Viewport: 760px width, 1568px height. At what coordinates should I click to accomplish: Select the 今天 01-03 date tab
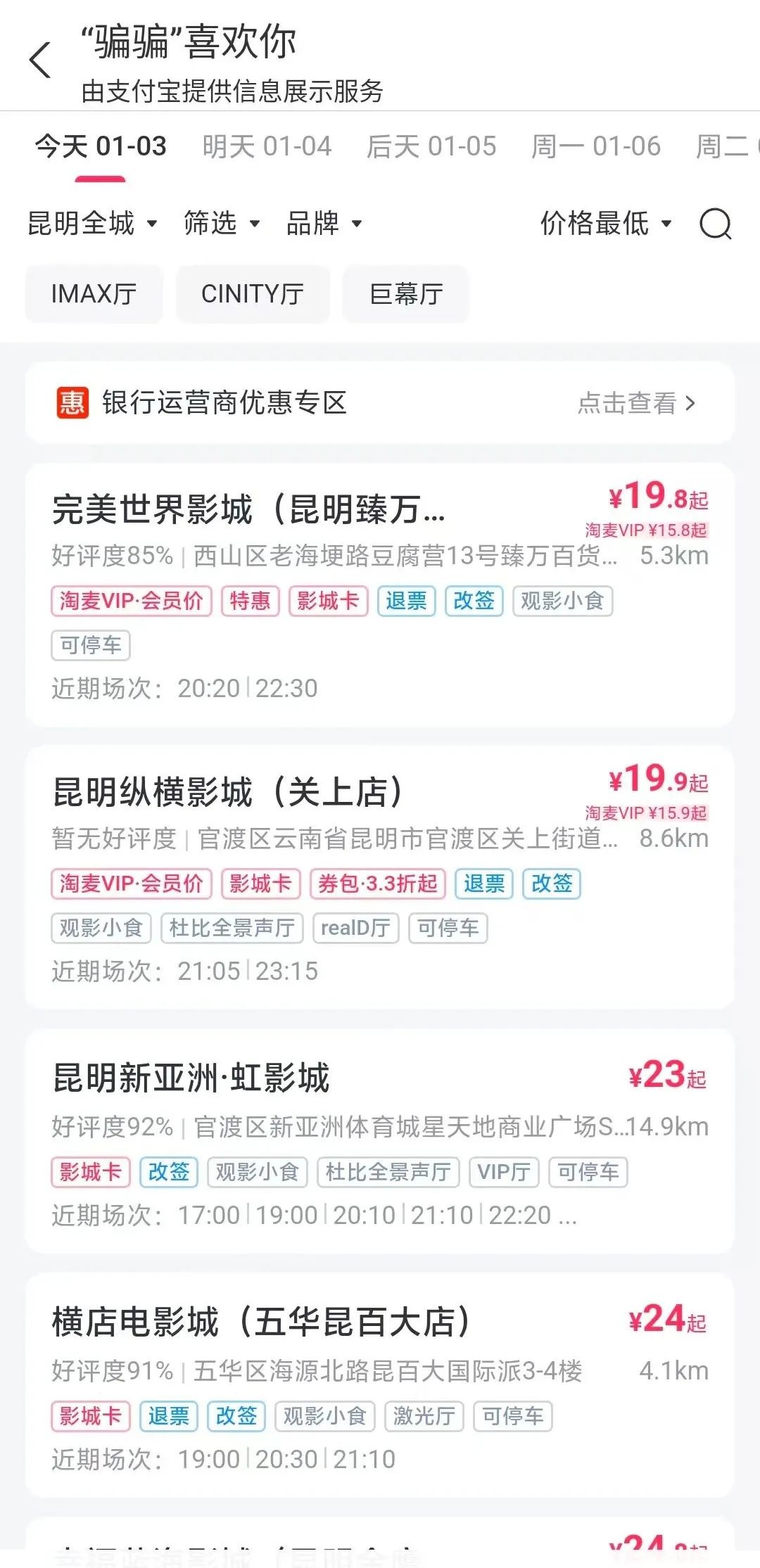tap(101, 147)
